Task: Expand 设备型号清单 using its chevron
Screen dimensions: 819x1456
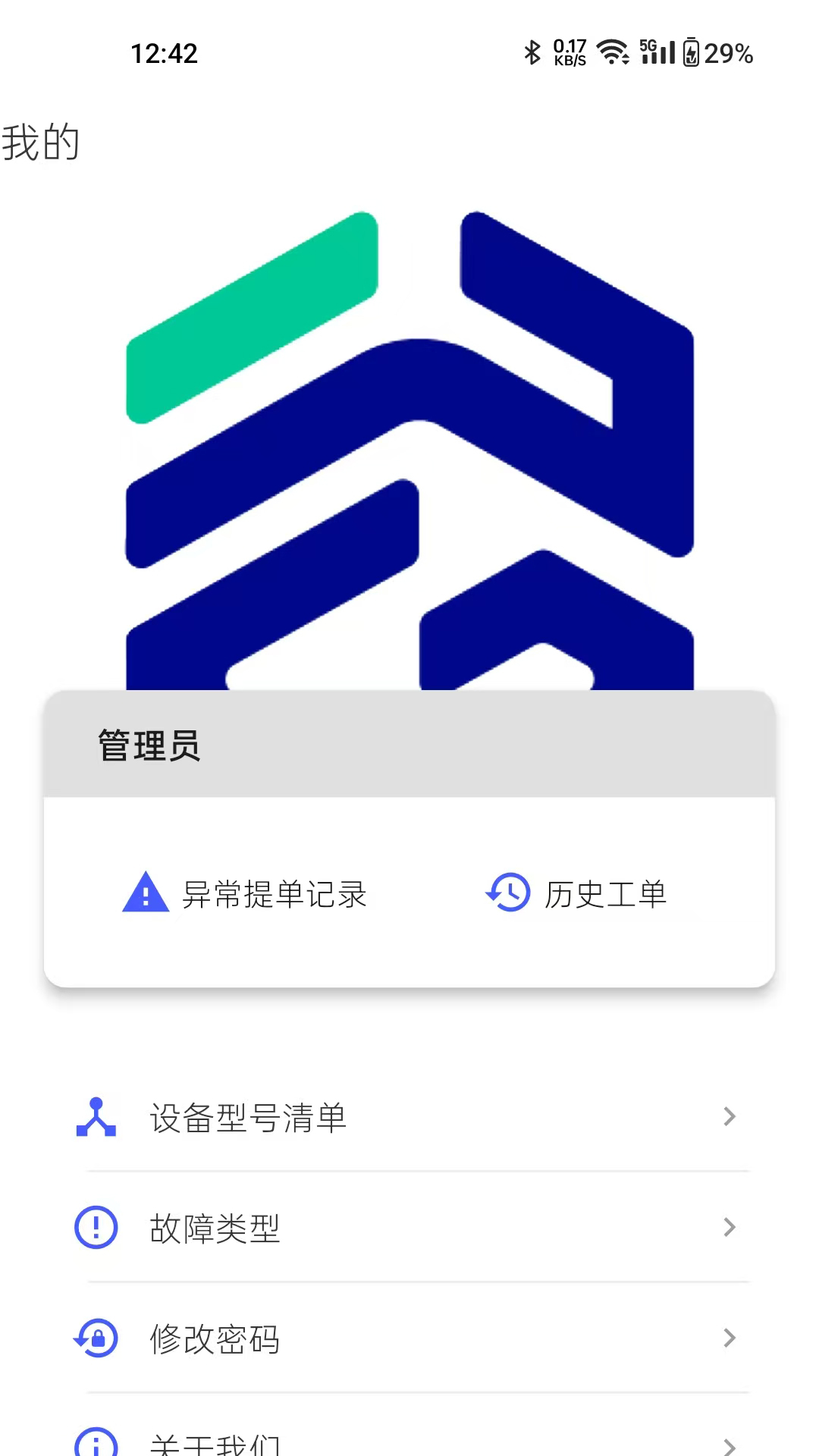Action: [730, 1116]
